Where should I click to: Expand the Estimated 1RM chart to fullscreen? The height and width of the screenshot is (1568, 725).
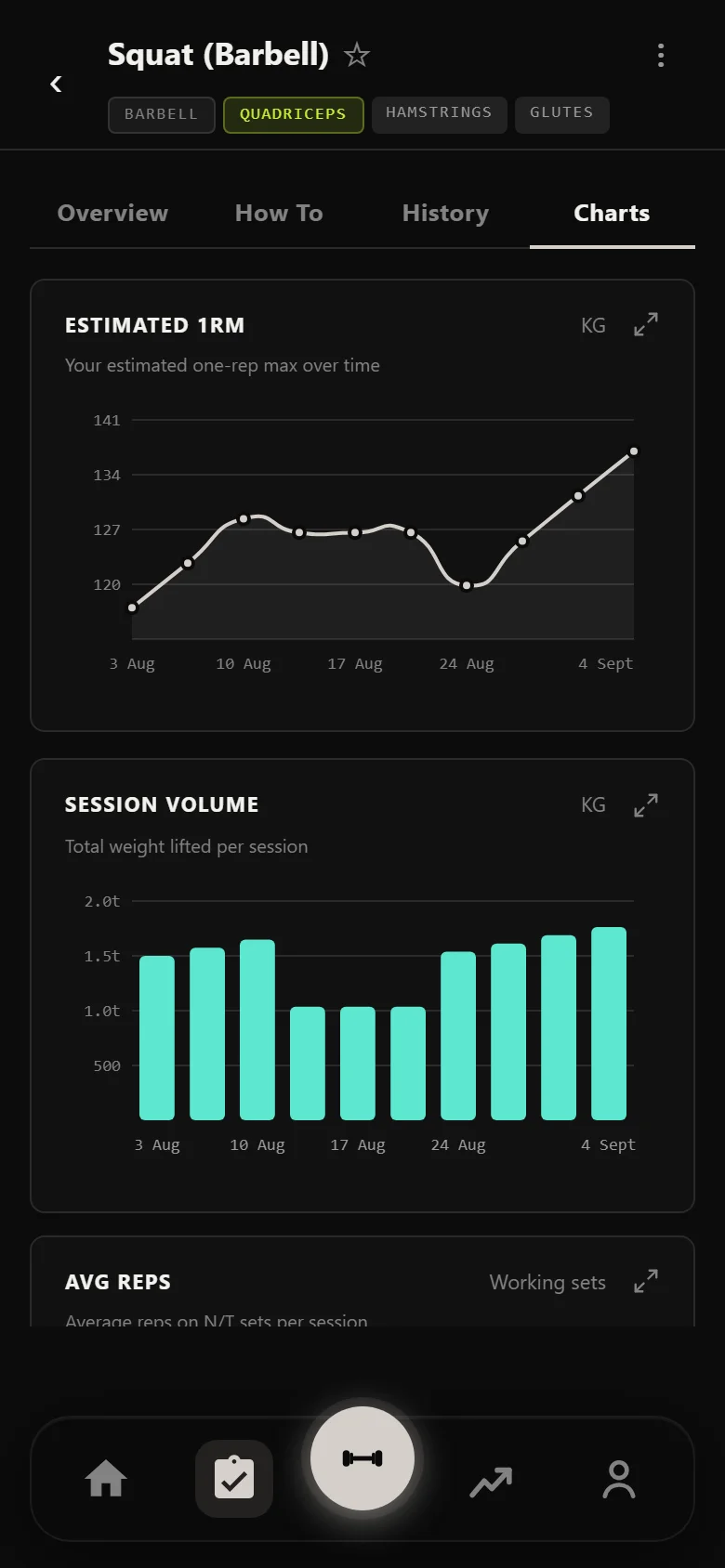tap(646, 325)
